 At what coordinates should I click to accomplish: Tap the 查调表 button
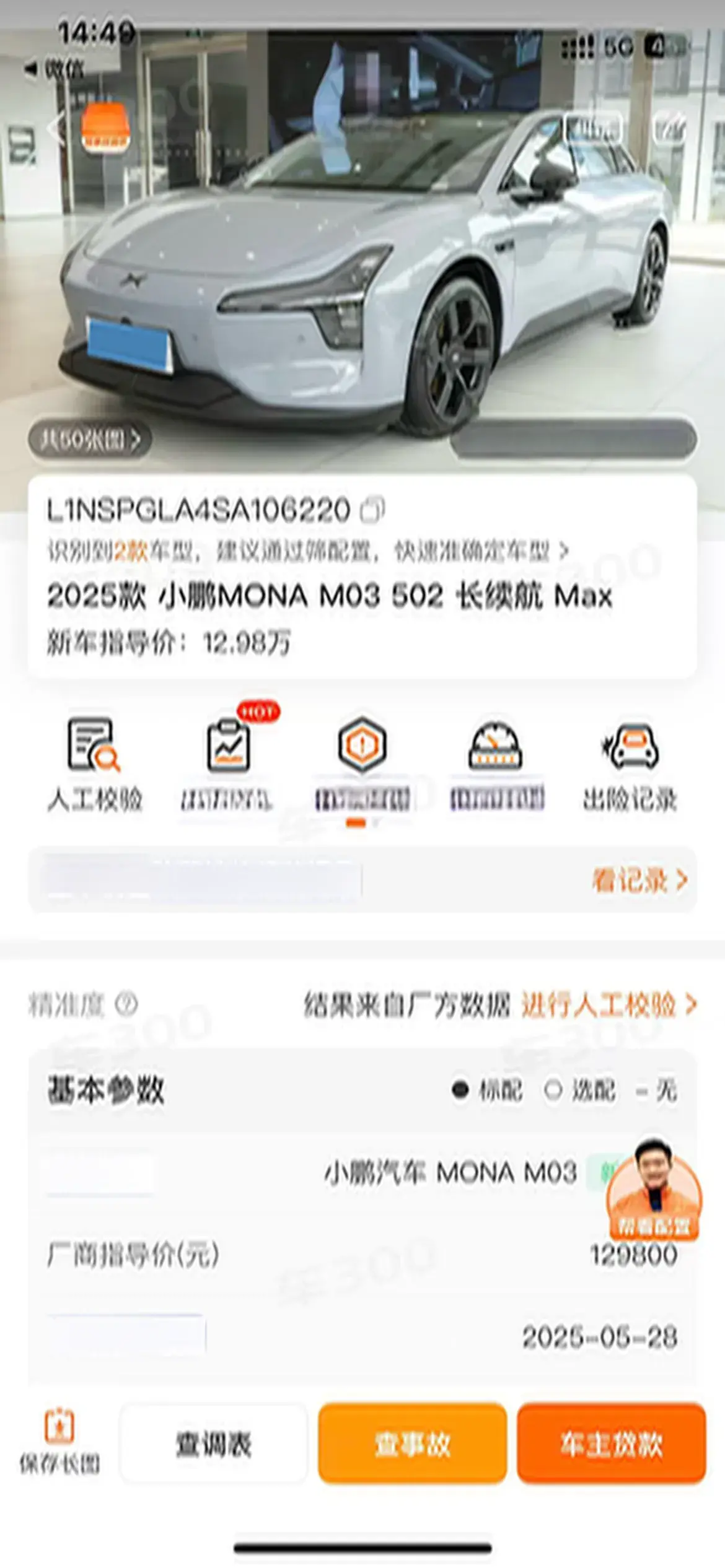pyautogui.click(x=214, y=1444)
